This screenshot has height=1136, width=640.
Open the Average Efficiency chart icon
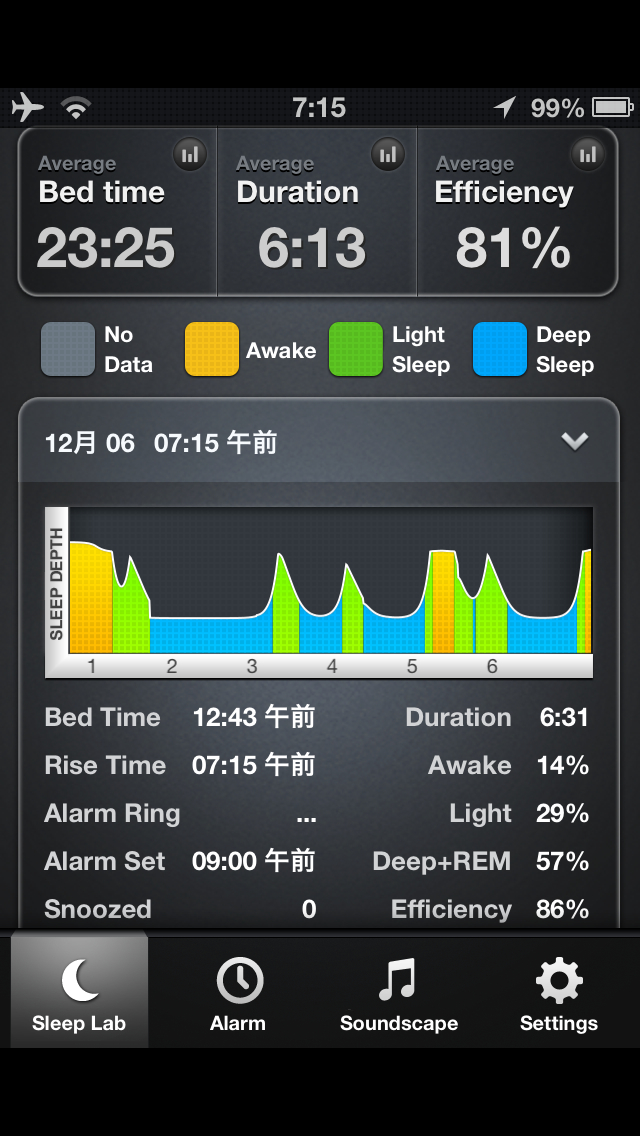tap(588, 154)
